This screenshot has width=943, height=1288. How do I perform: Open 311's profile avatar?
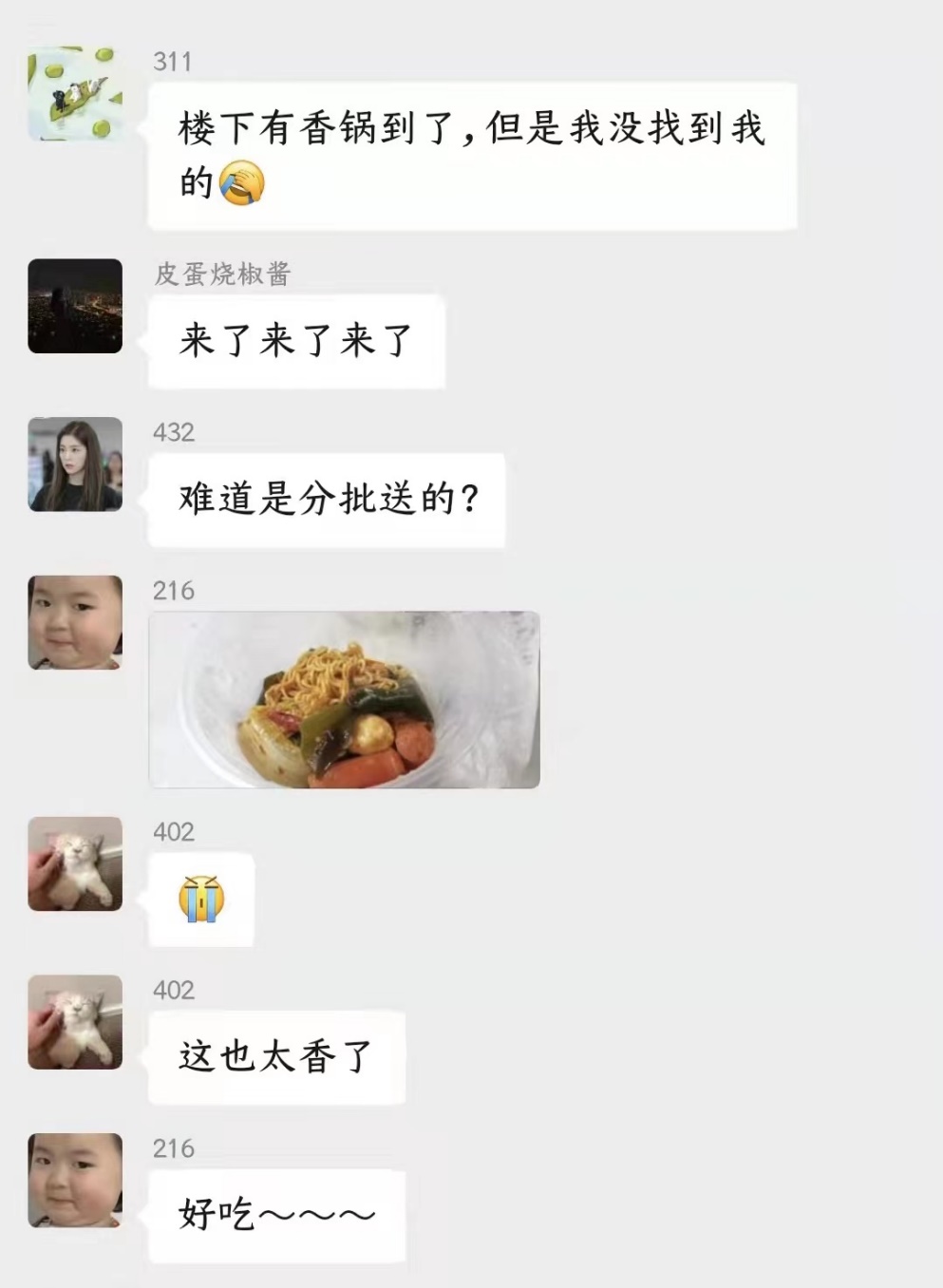(75, 94)
